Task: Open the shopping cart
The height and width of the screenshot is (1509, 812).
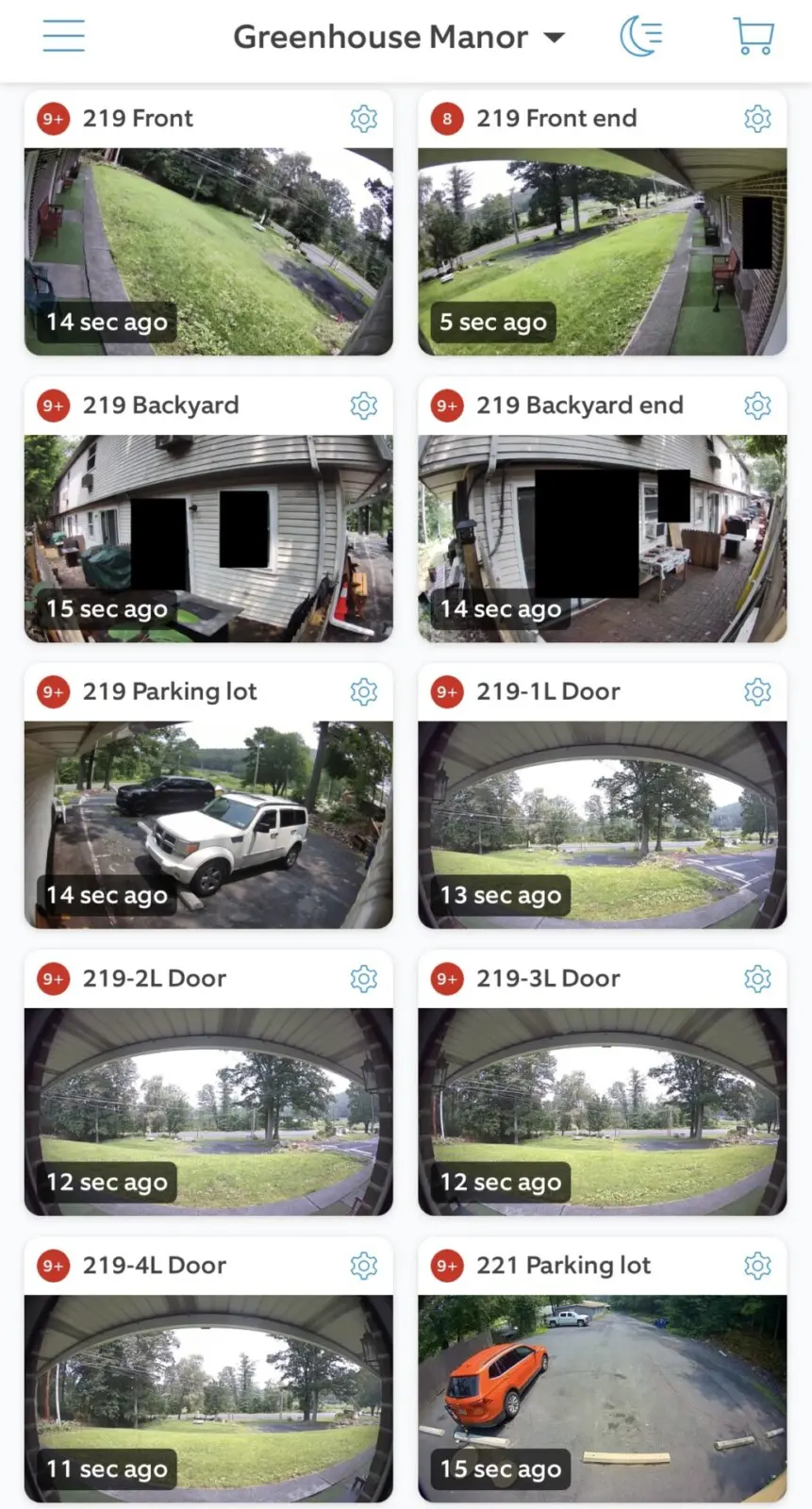Action: point(754,37)
